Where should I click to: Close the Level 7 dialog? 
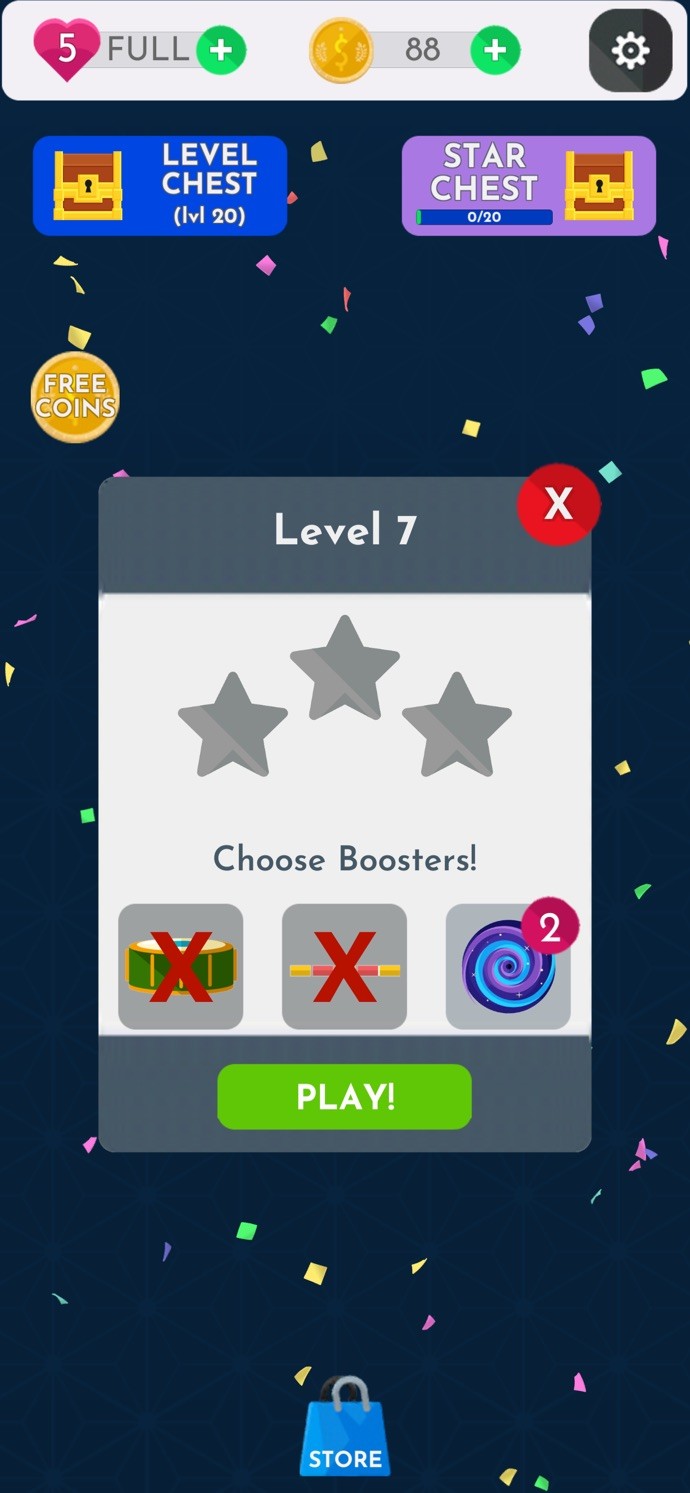tap(558, 505)
